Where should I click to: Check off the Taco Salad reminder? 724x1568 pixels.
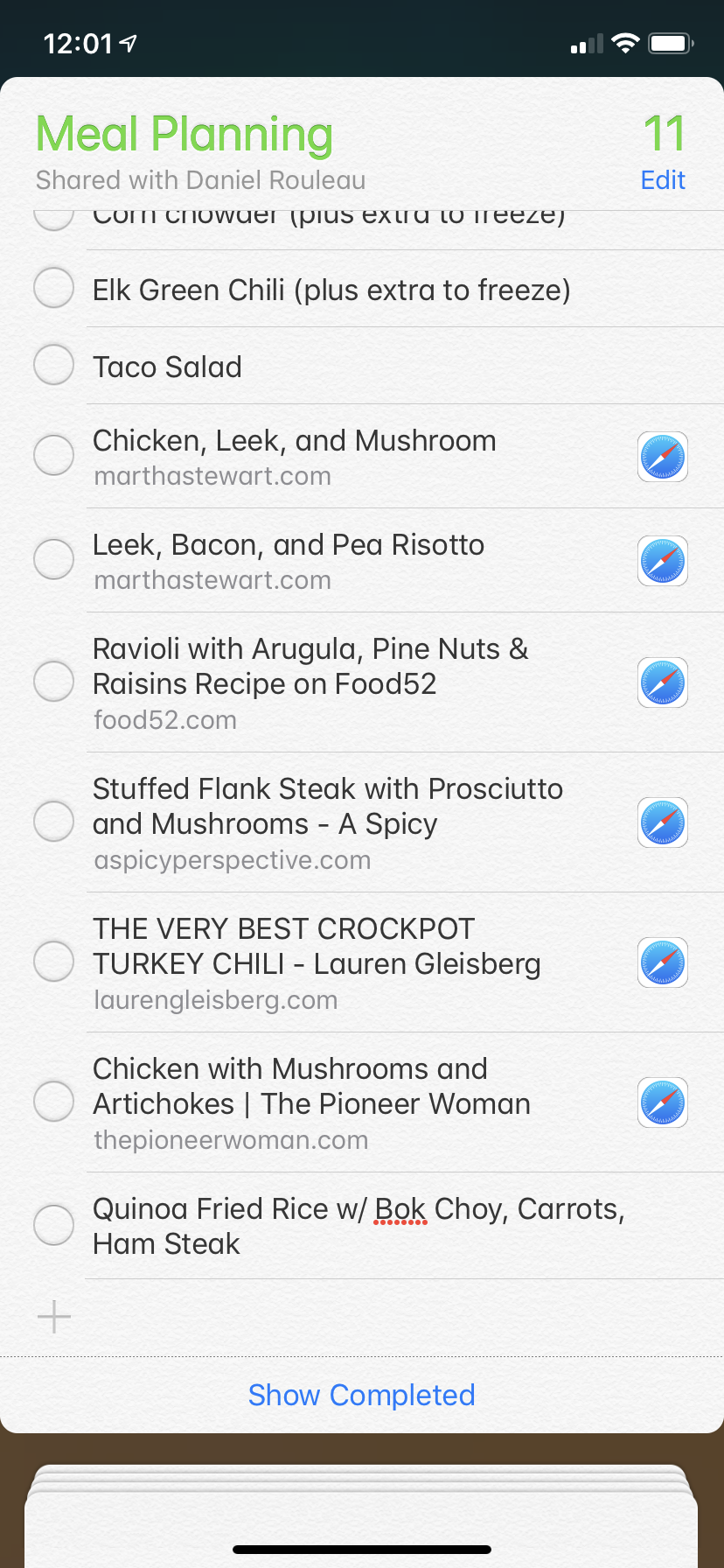click(x=53, y=365)
